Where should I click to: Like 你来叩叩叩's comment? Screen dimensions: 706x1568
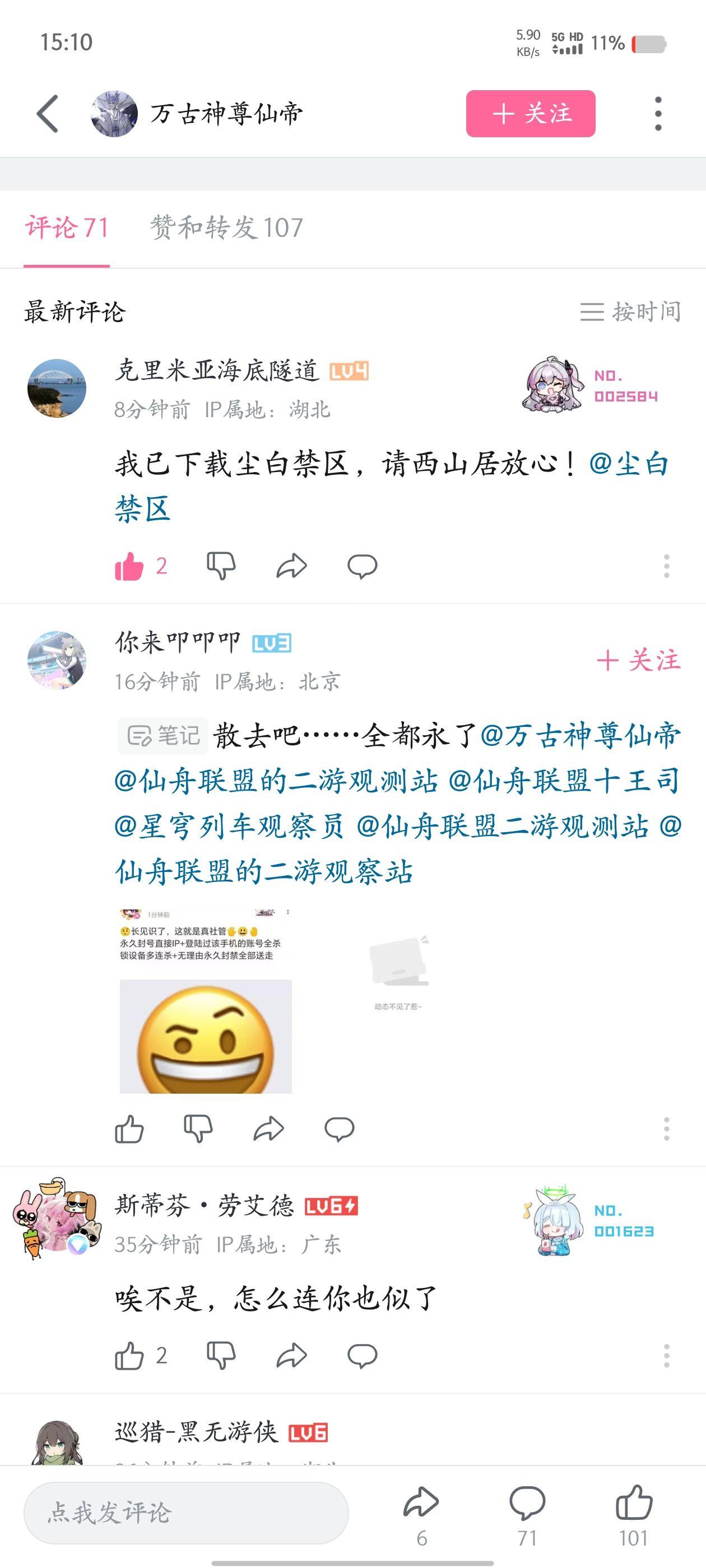click(x=129, y=1129)
